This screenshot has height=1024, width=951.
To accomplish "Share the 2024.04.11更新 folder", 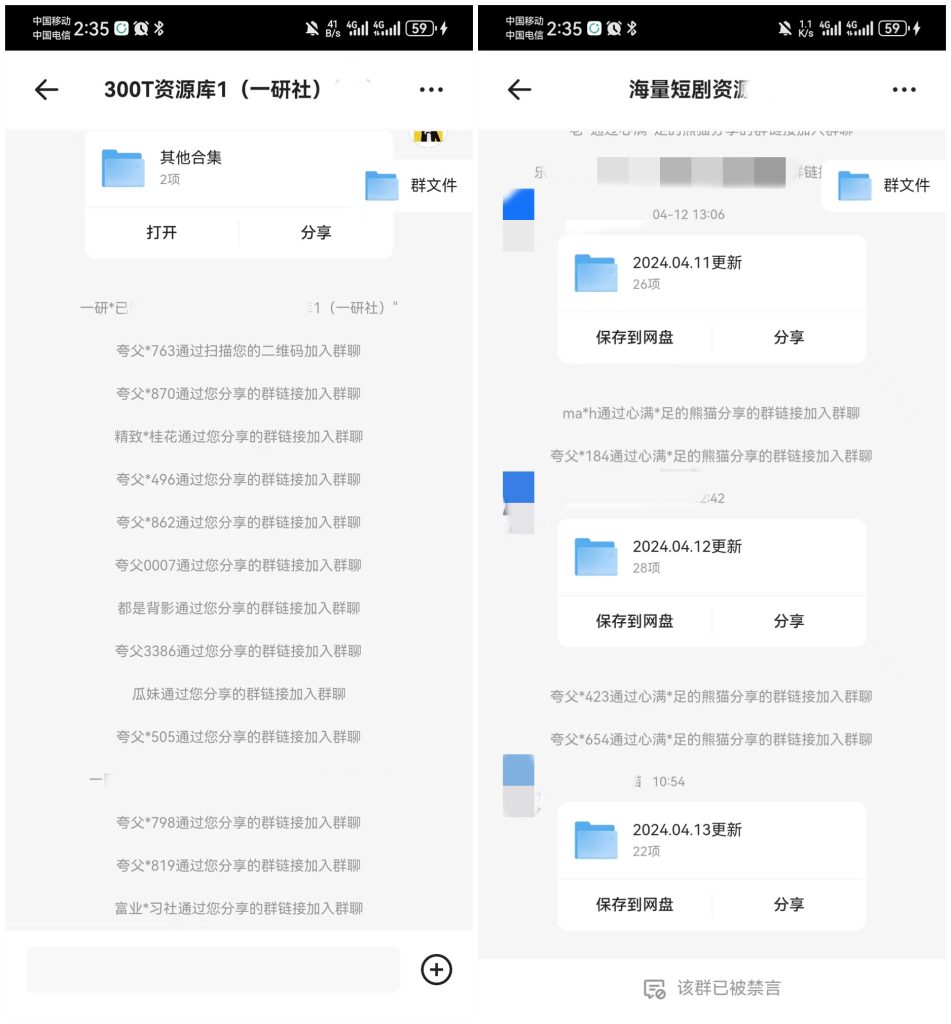I will (x=789, y=337).
